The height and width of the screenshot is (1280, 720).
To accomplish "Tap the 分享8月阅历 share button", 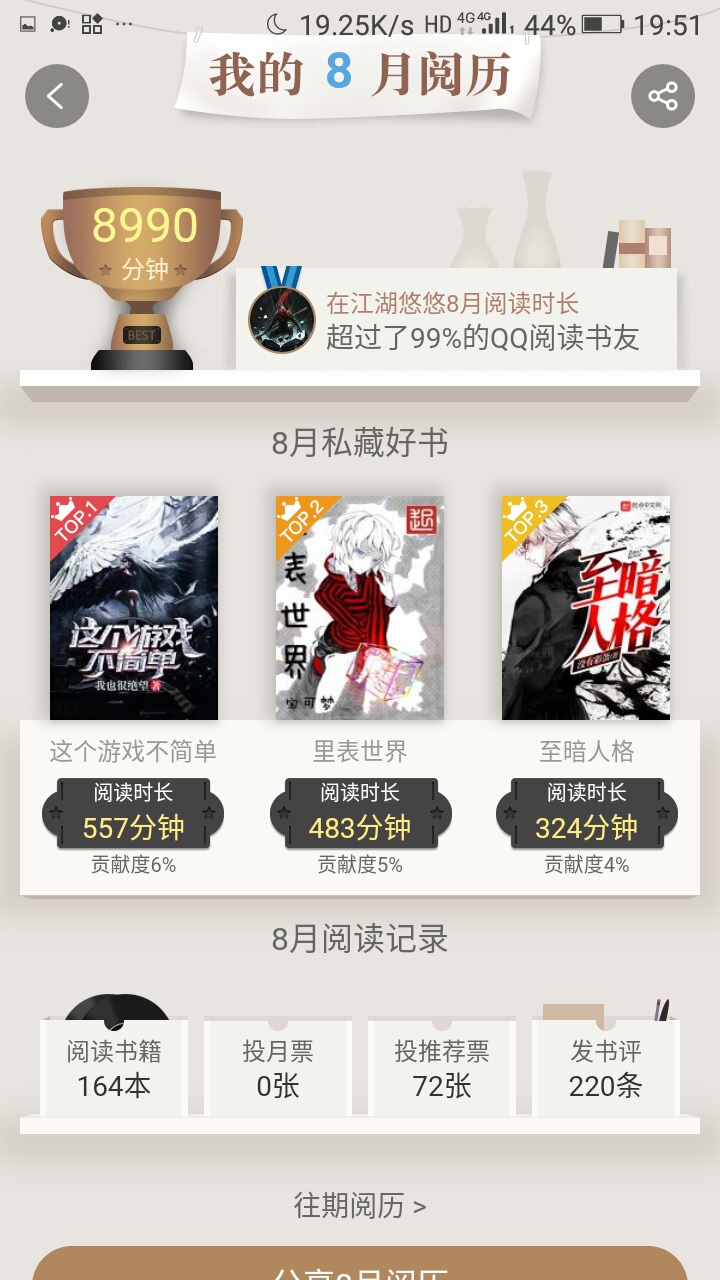I will pyautogui.click(x=360, y=1266).
